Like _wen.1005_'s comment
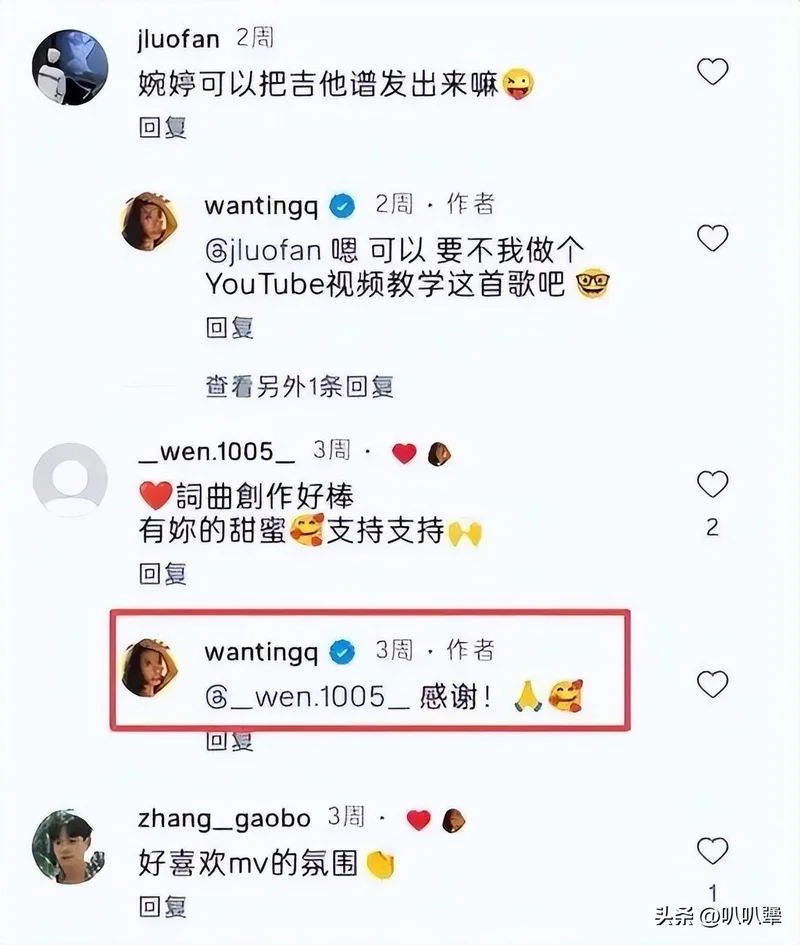This screenshot has width=800, height=945. [712, 485]
